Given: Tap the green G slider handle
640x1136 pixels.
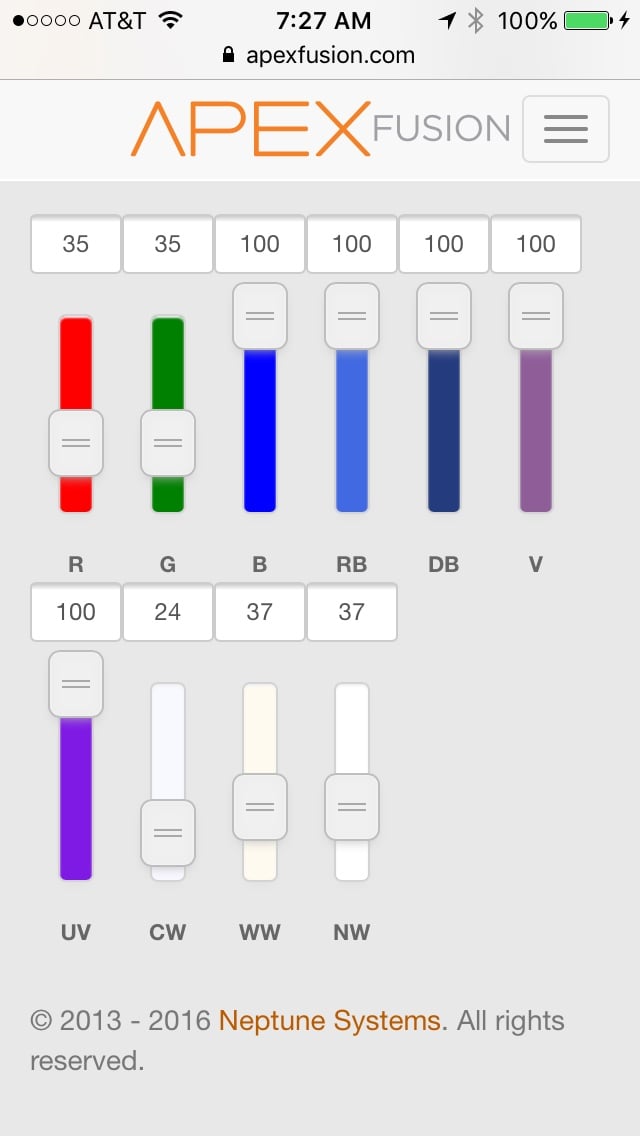Looking at the screenshot, I should click(x=168, y=443).
